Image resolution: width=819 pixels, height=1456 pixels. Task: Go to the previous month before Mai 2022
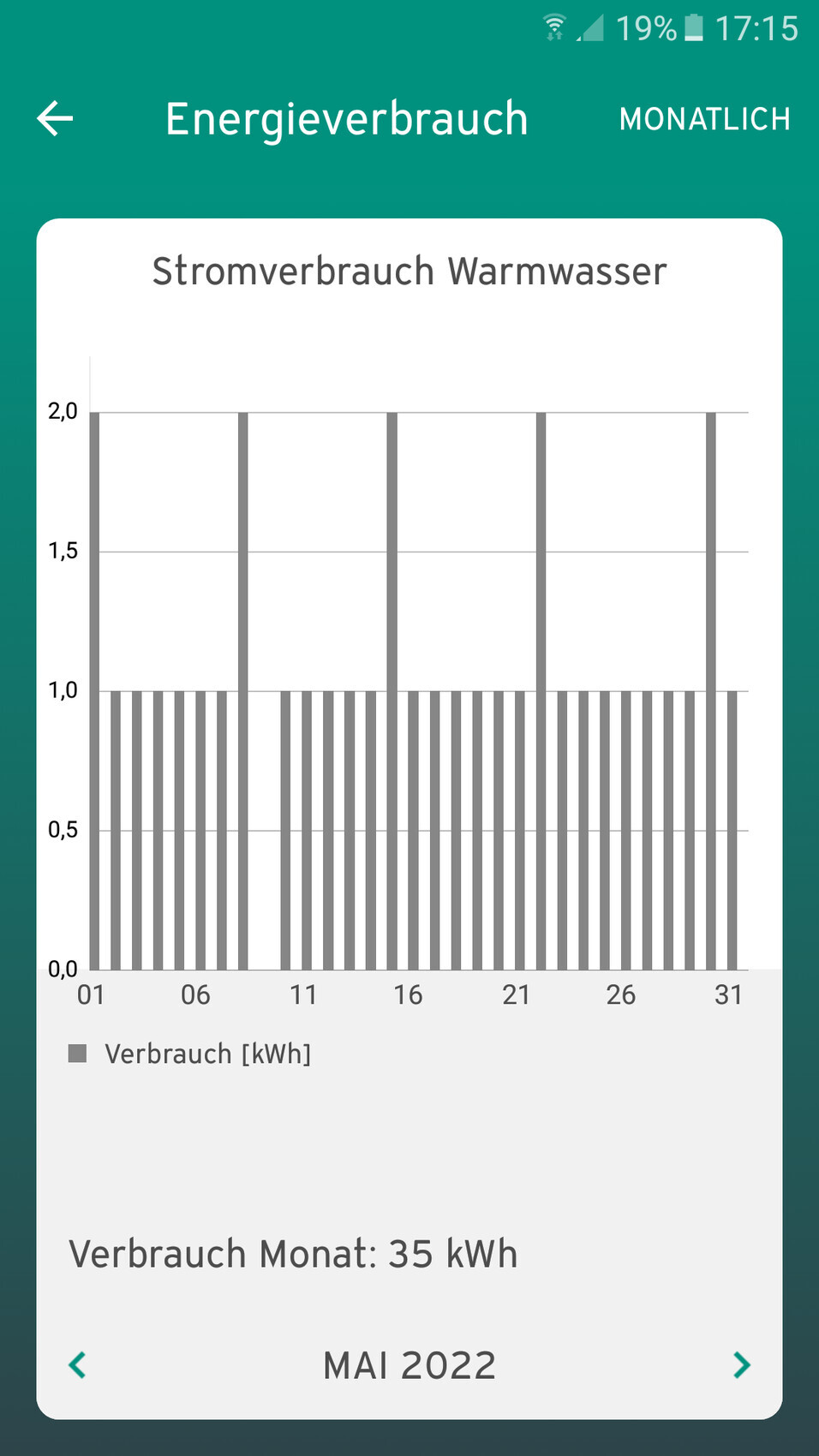click(x=78, y=1364)
